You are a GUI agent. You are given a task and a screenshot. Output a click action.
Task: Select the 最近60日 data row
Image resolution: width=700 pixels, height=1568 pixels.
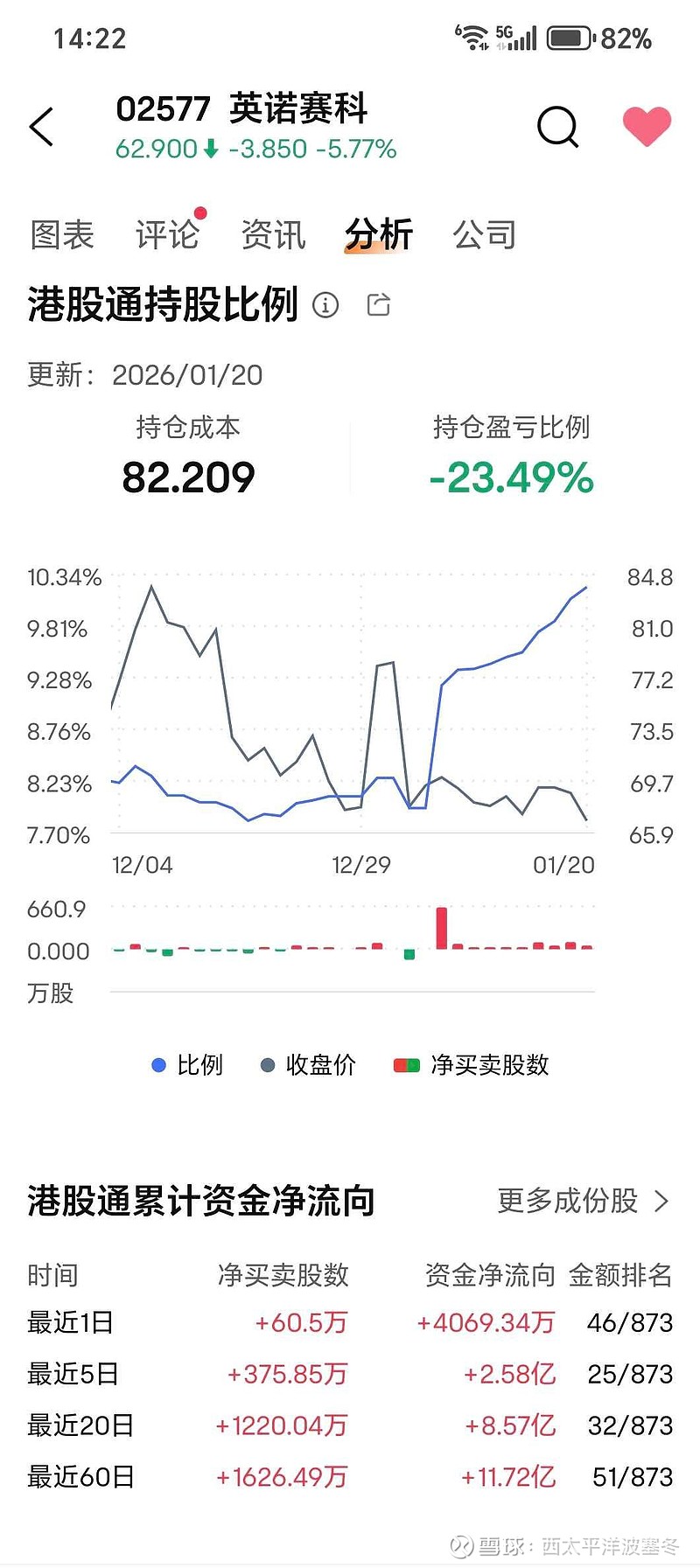coord(80,1476)
